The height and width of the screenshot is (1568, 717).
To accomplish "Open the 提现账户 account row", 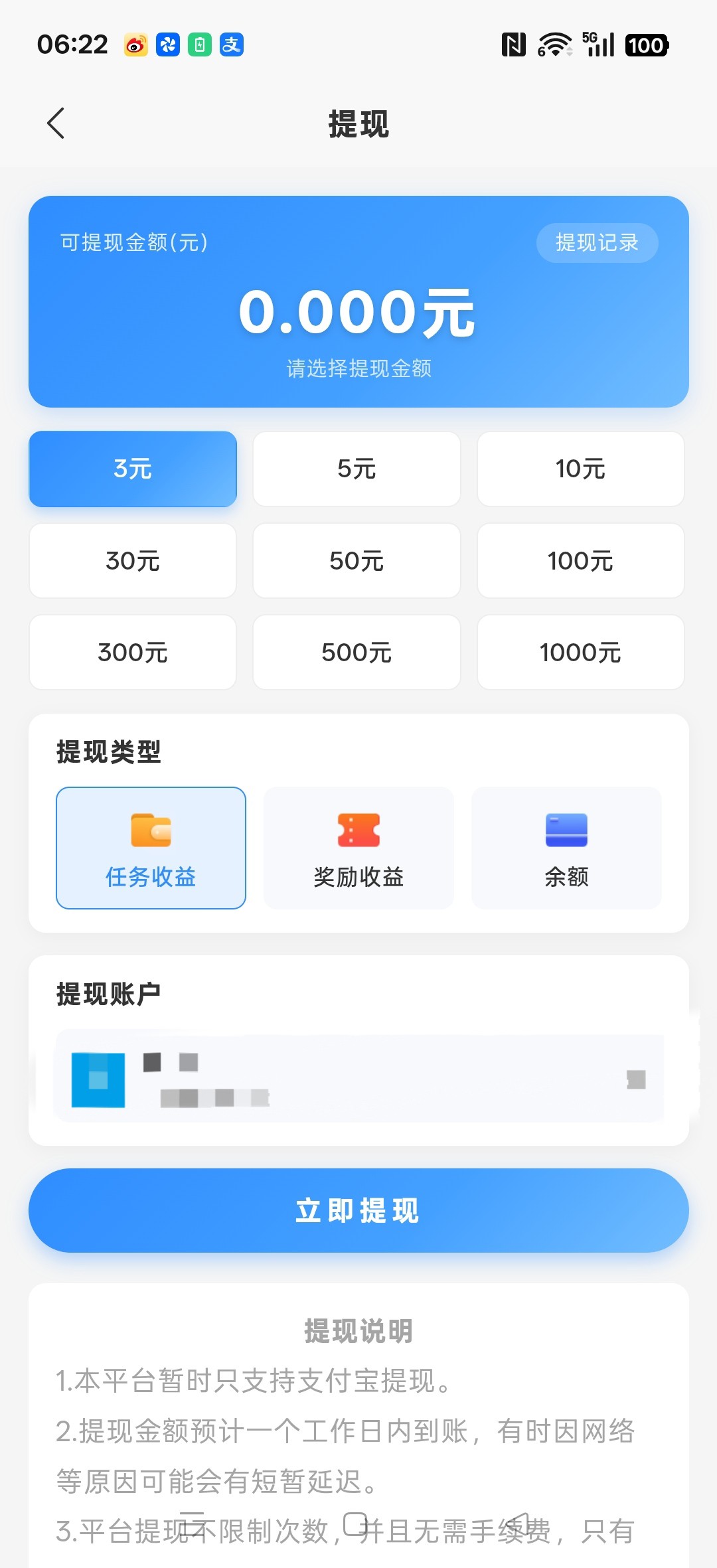I will (x=358, y=1079).
